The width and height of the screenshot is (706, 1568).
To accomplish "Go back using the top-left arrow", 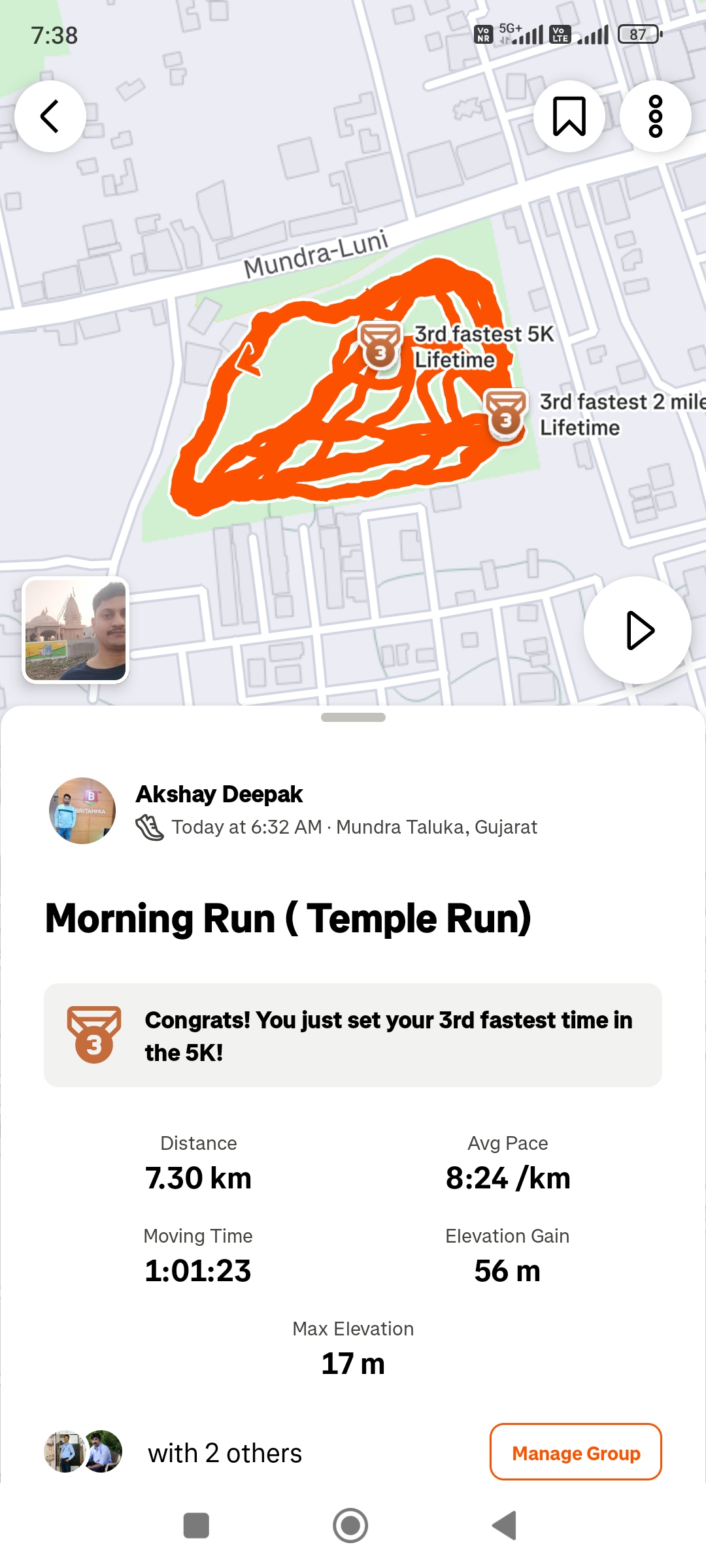I will coord(50,116).
